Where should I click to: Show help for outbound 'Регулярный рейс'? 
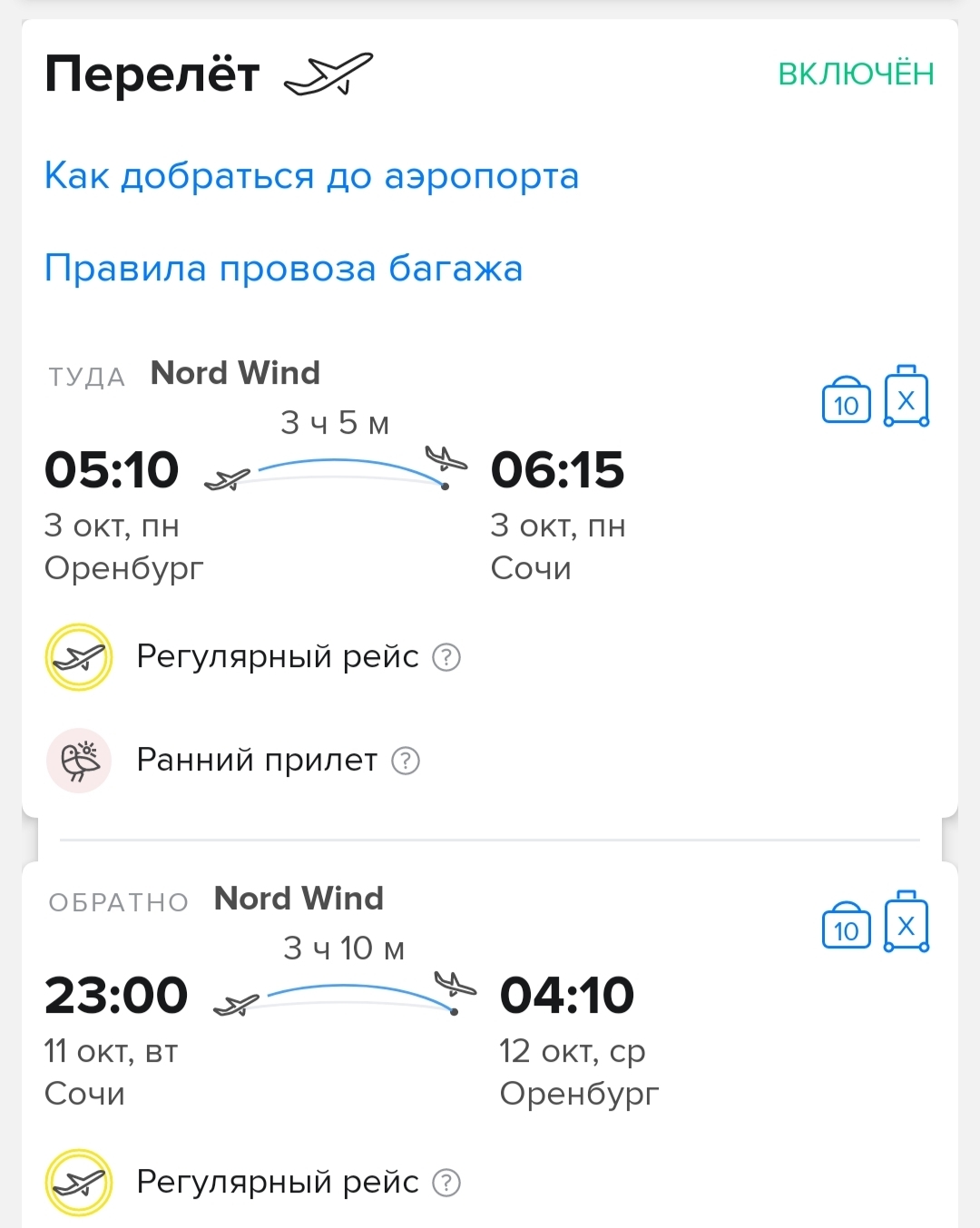446,657
